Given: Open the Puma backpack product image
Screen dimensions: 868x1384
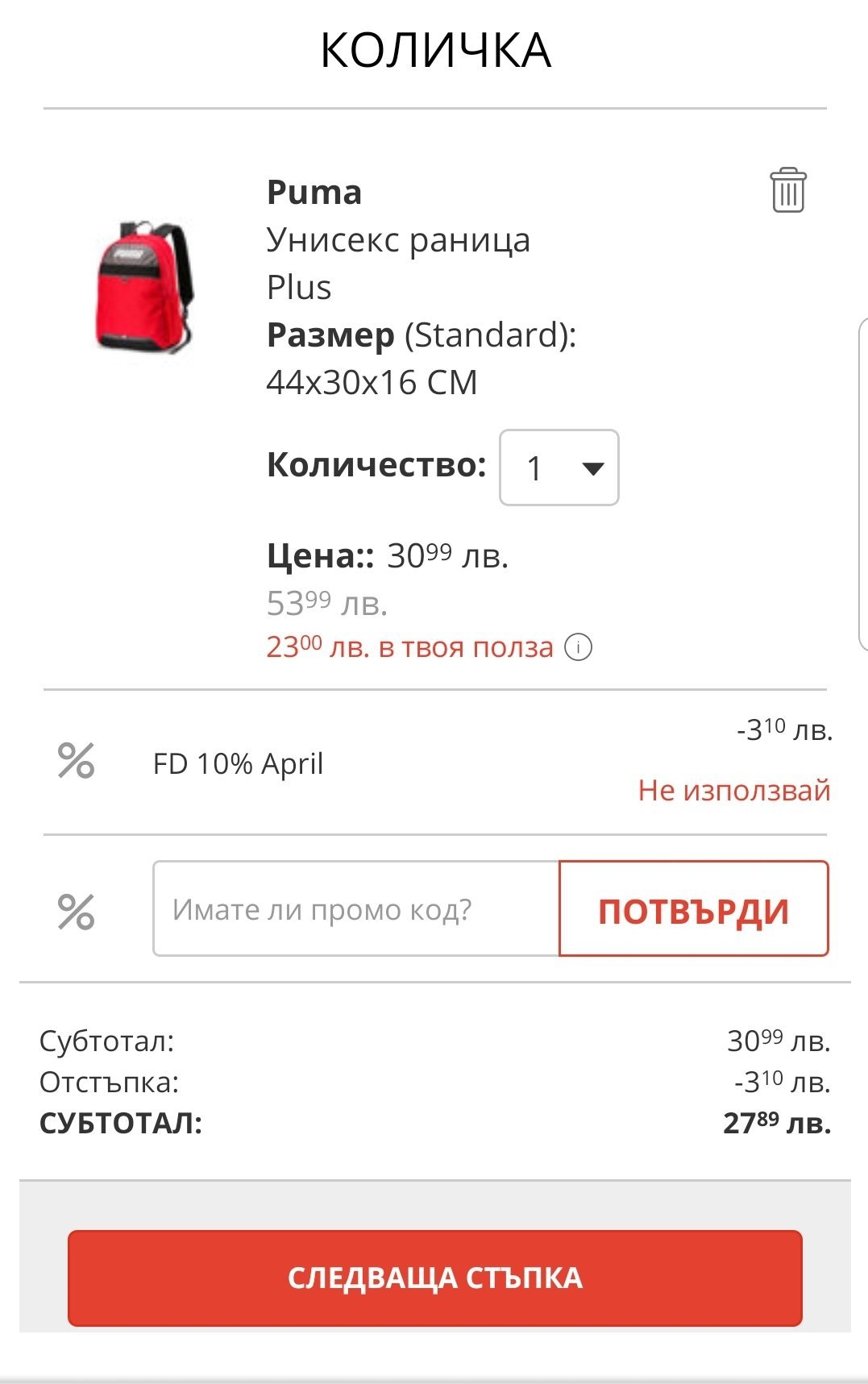Looking at the screenshot, I should point(145,285).
